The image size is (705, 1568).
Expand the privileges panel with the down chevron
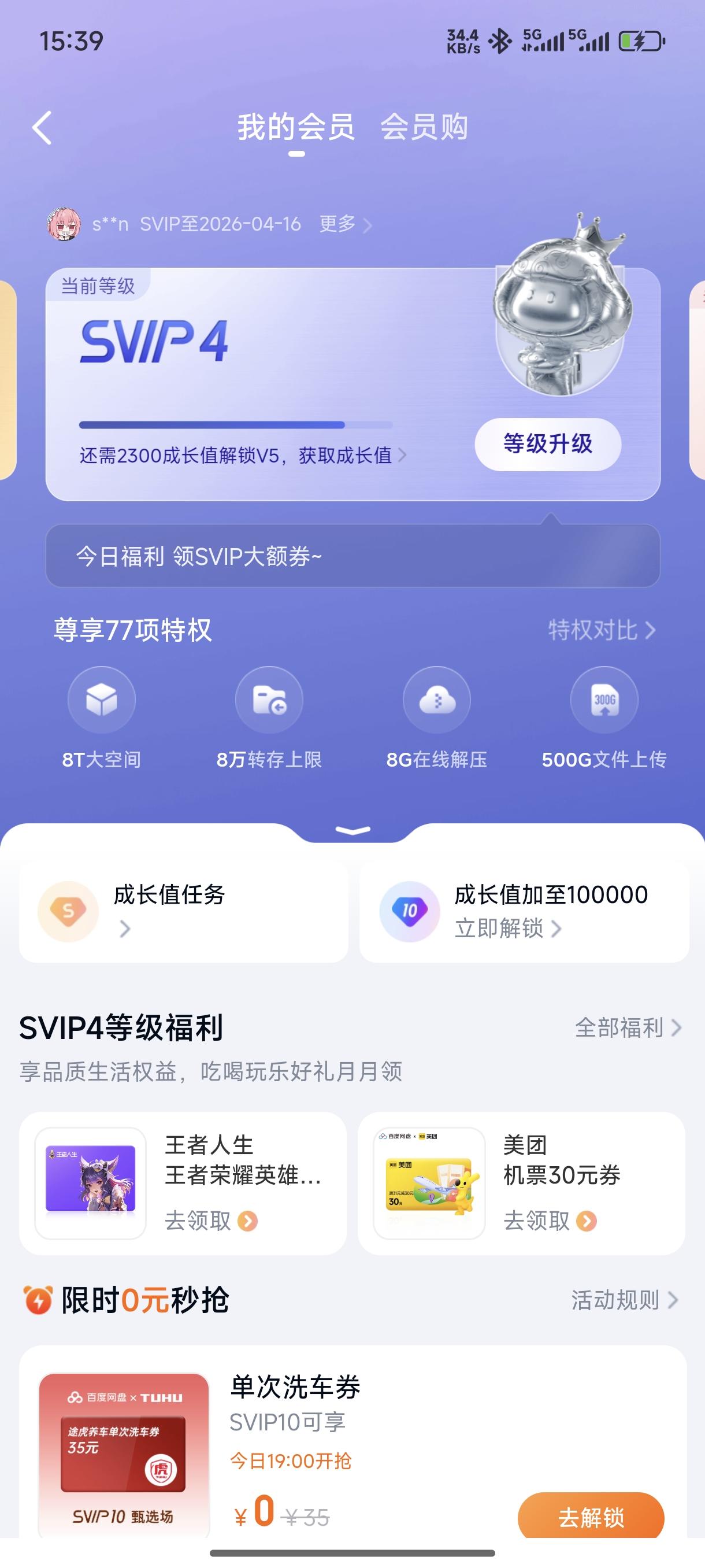(353, 830)
